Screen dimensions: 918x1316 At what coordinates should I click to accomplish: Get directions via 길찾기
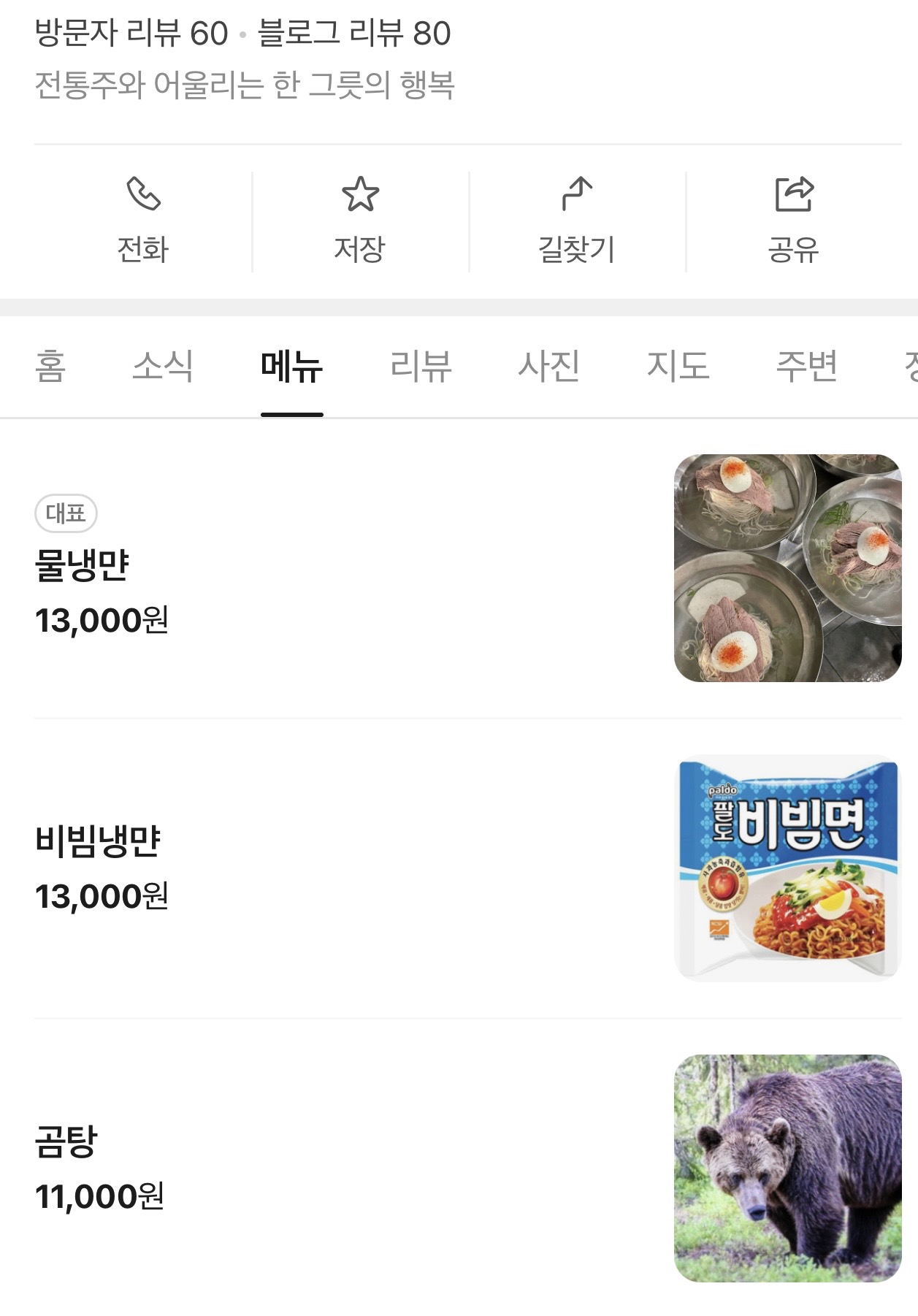tap(577, 221)
